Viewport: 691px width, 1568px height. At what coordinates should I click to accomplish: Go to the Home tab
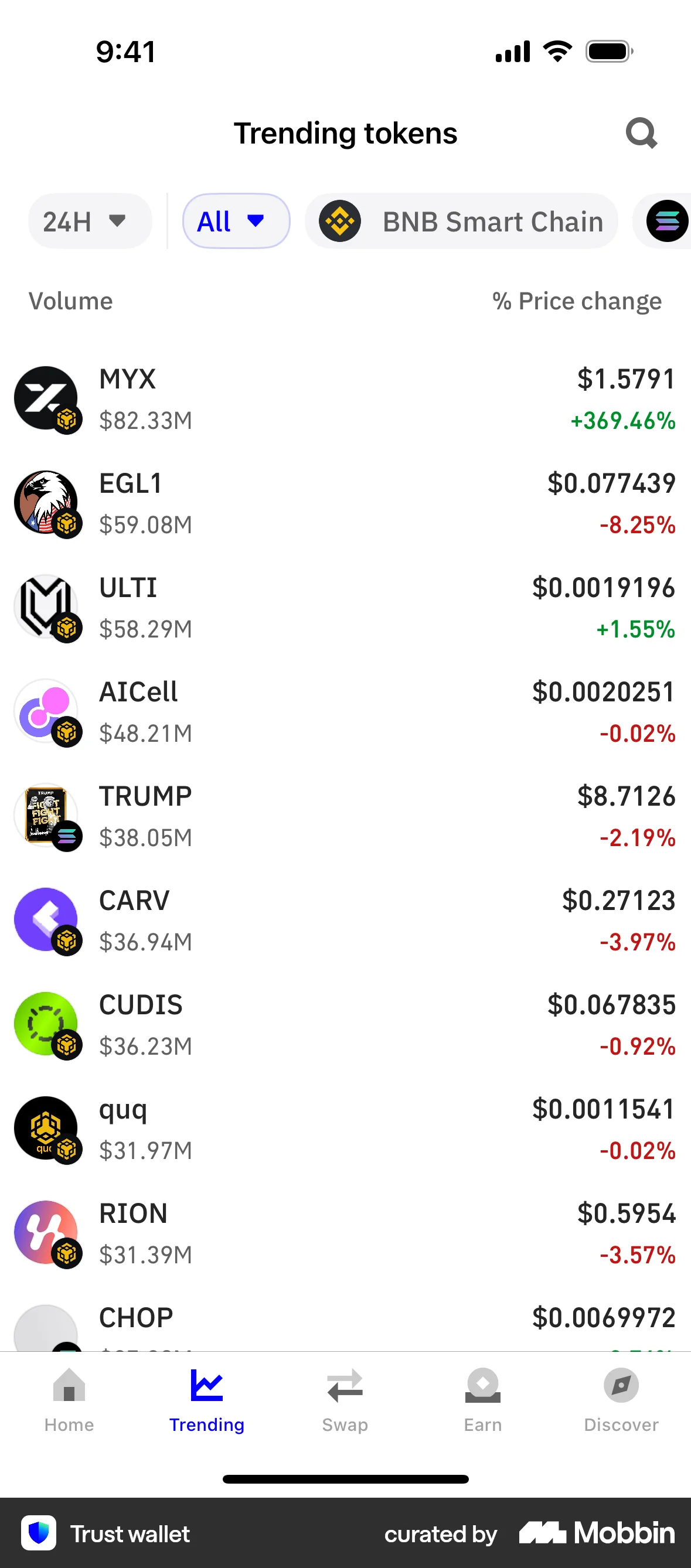pyautogui.click(x=69, y=1400)
